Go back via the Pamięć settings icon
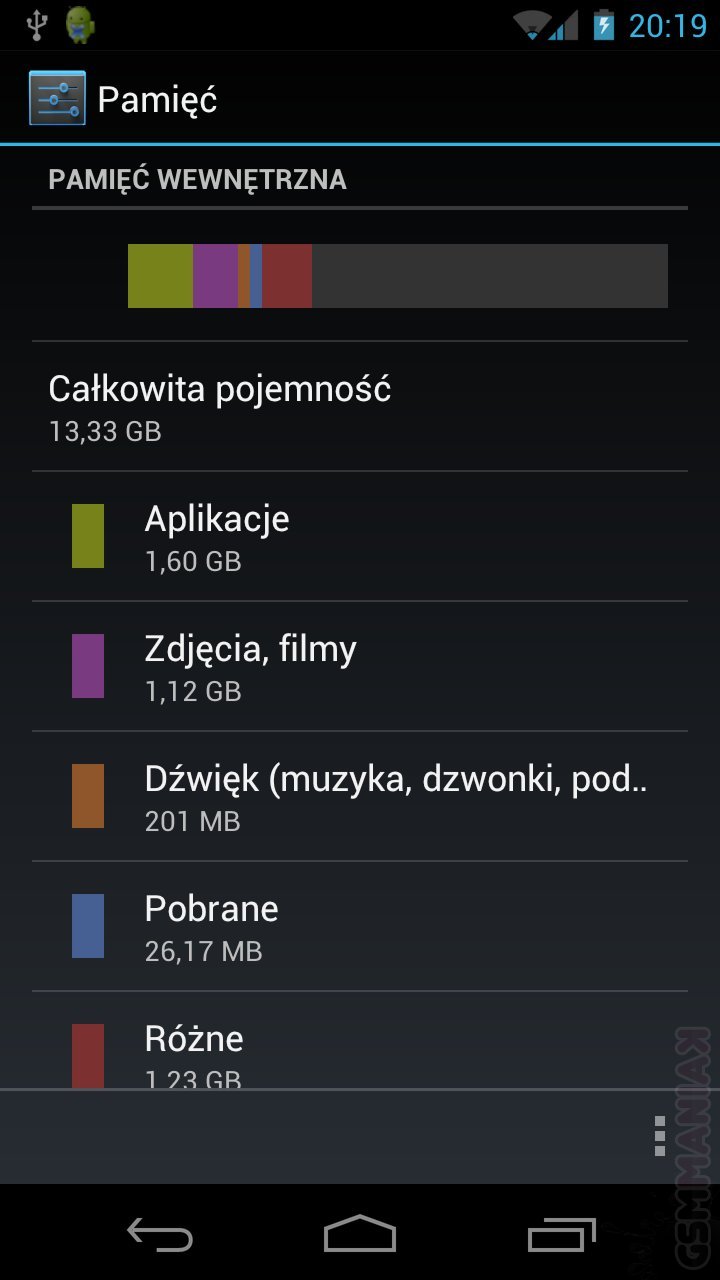The height and width of the screenshot is (1280, 720). (x=57, y=98)
